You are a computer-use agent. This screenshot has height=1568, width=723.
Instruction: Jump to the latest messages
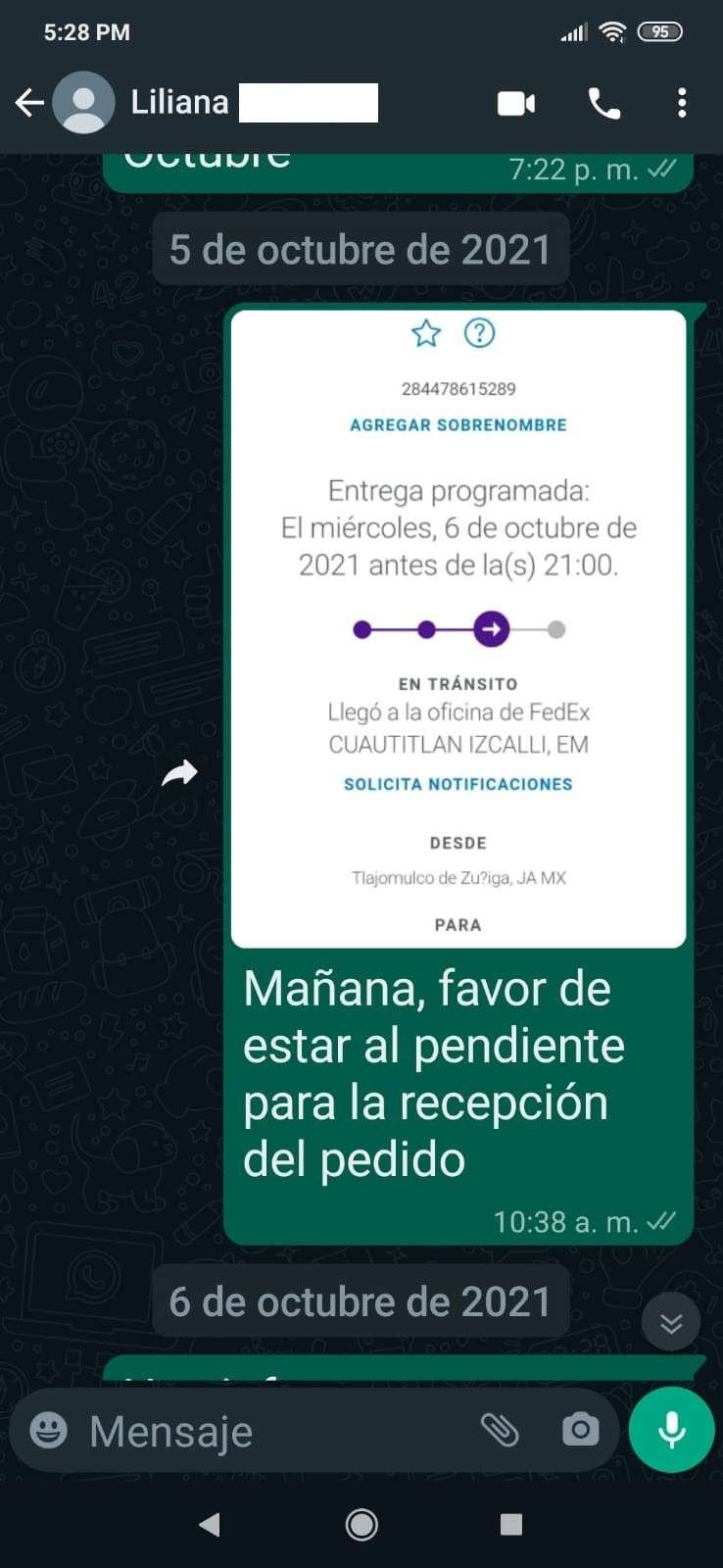[671, 1323]
